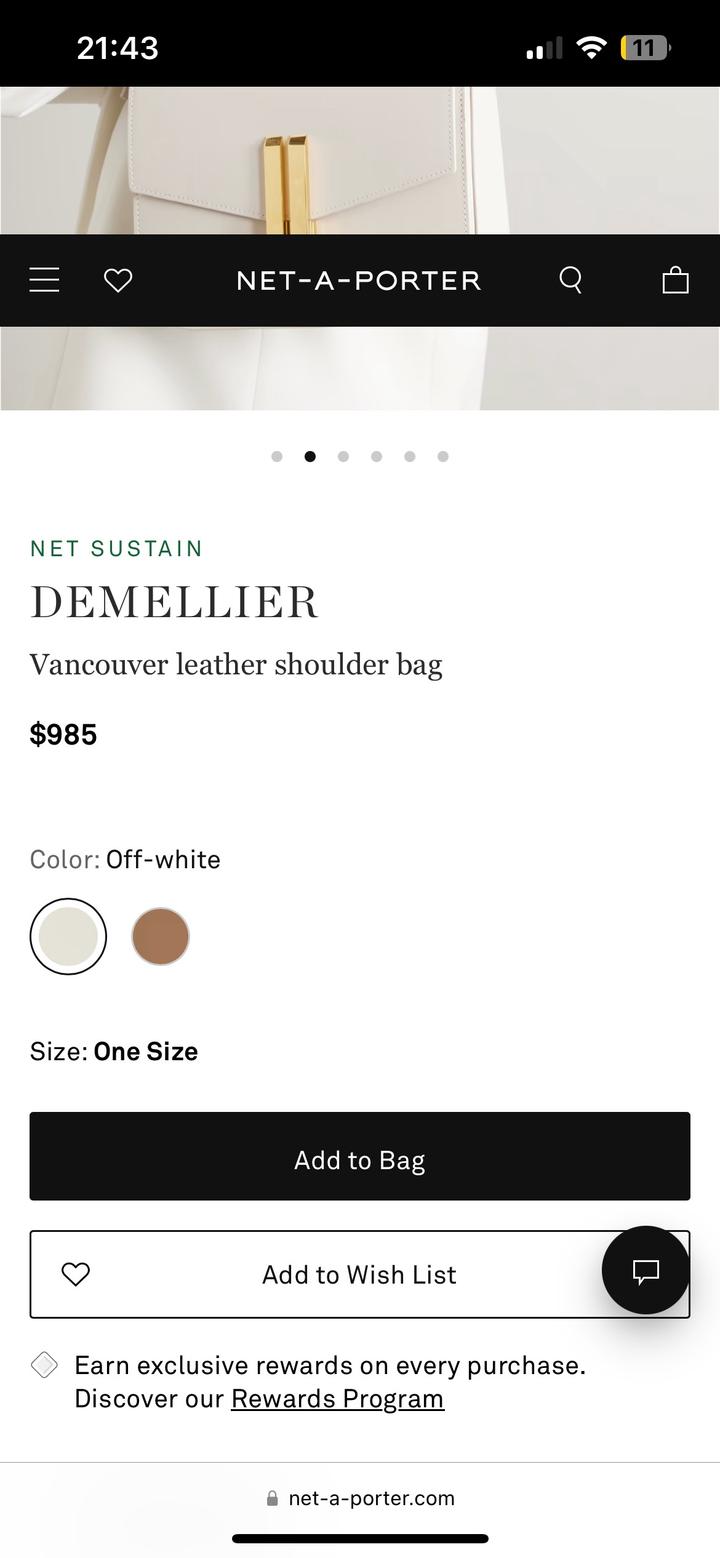720x1558 pixels.
Task: Open the search icon
Action: (x=570, y=280)
